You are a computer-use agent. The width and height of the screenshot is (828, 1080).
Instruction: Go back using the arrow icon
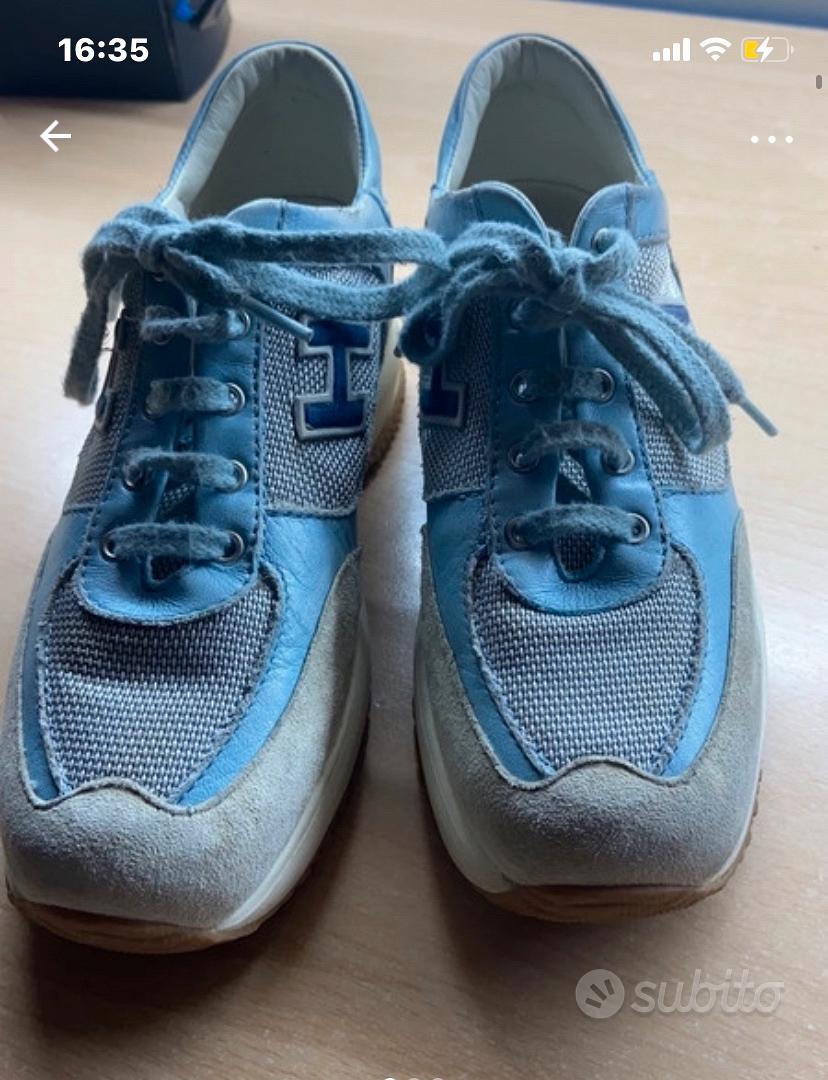pos(55,137)
